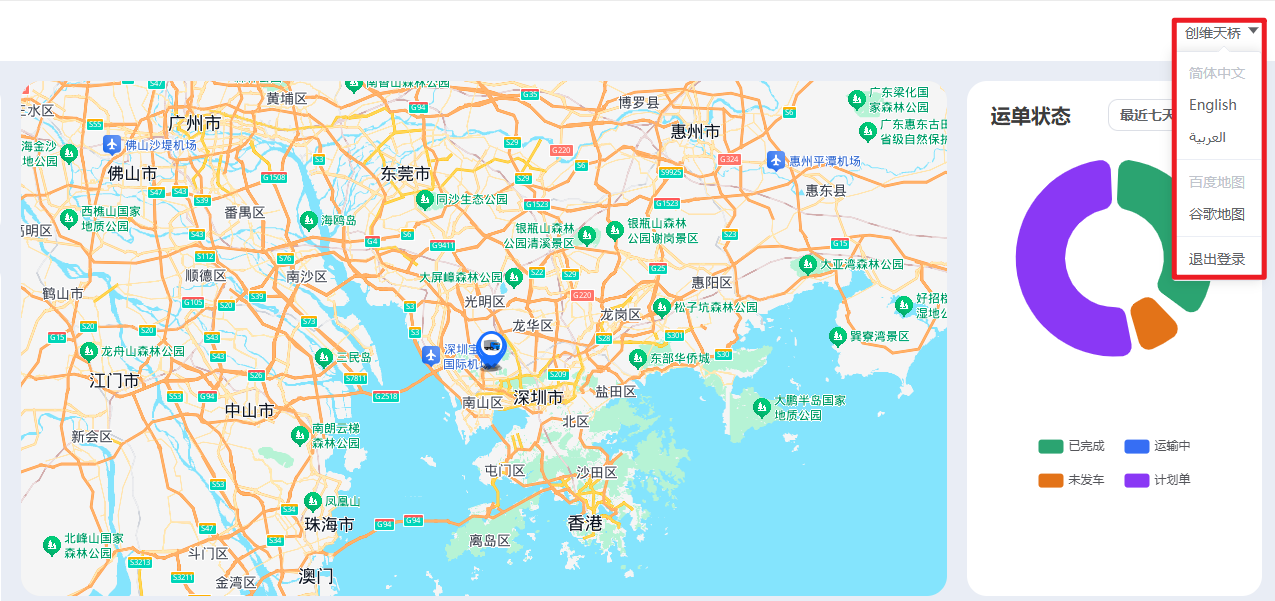Toggle the 未发车 chart legend
1275x601 pixels.
[1071, 480]
